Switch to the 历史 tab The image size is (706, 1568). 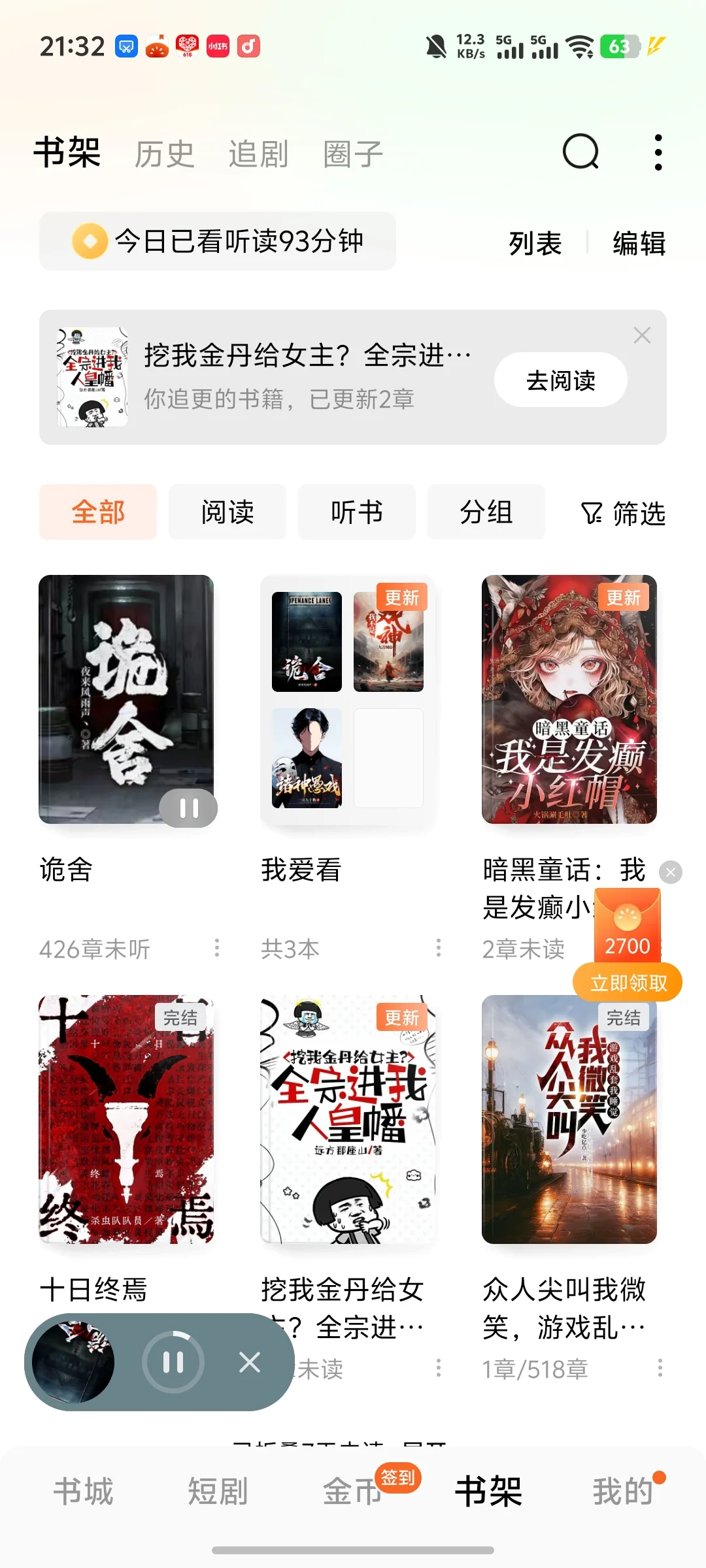coord(165,154)
